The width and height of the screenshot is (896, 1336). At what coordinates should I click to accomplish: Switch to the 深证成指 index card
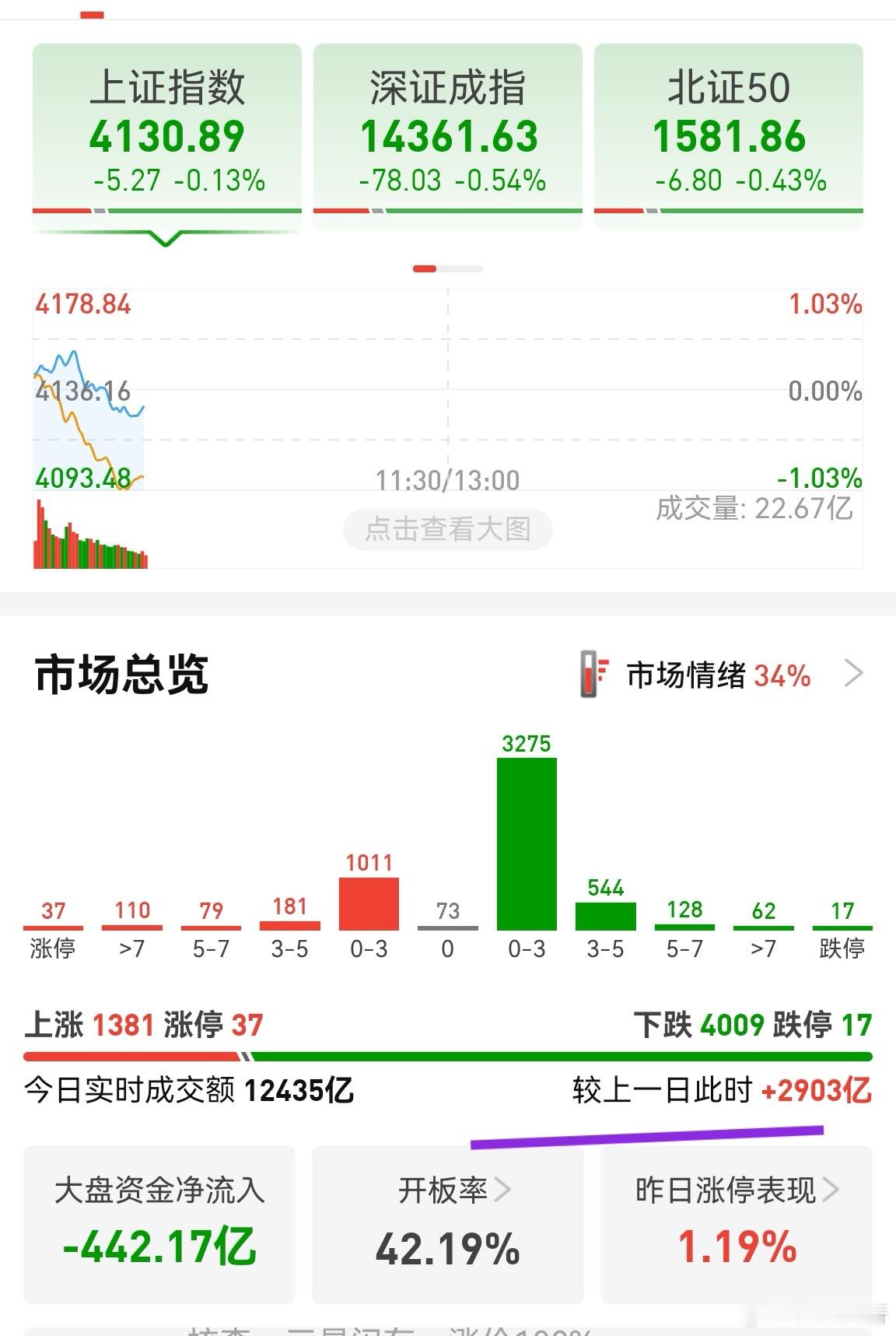click(447, 132)
